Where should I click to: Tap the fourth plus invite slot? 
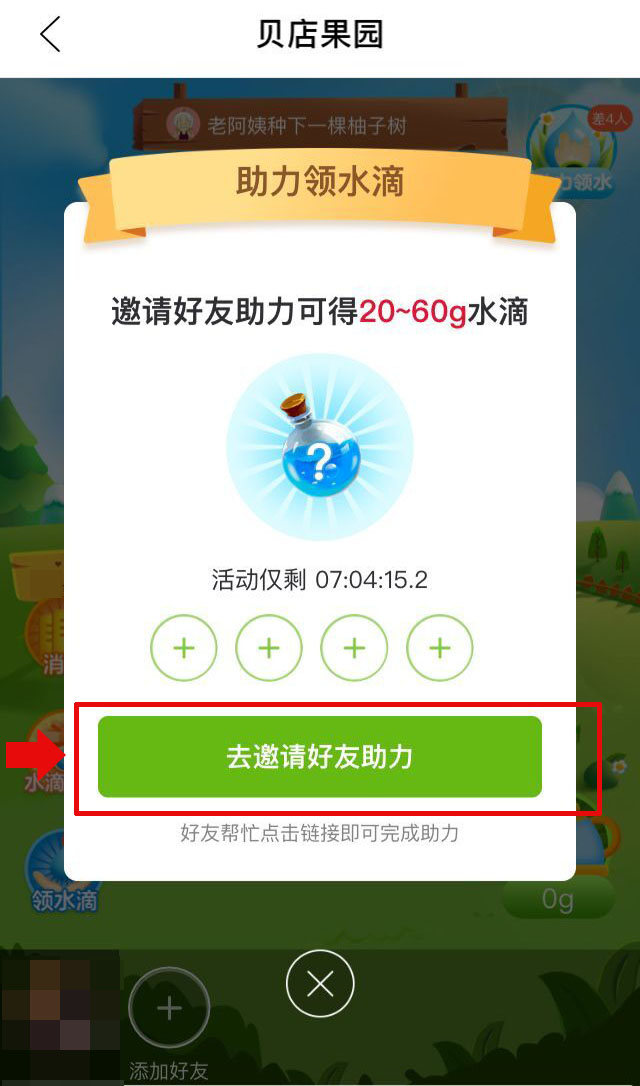tap(439, 648)
